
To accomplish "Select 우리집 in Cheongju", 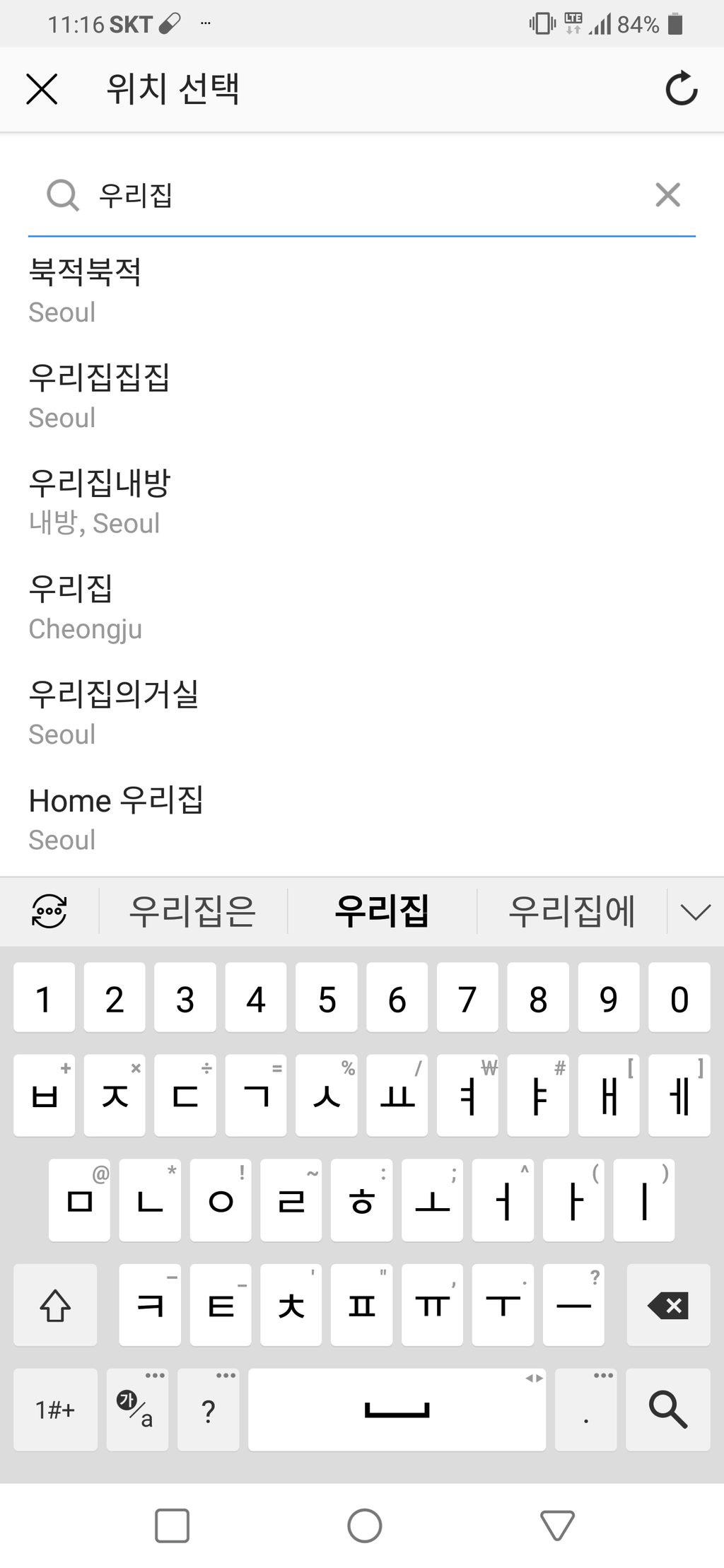I will [x=85, y=606].
